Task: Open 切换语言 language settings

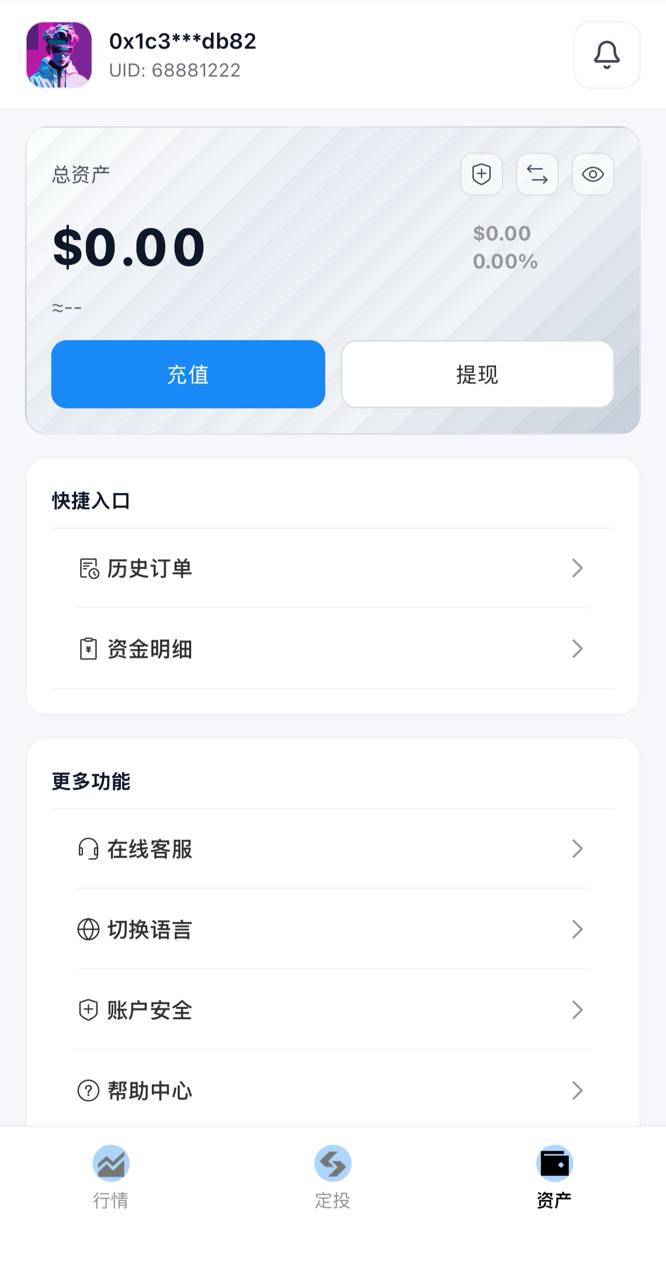Action: pyautogui.click(x=332, y=929)
